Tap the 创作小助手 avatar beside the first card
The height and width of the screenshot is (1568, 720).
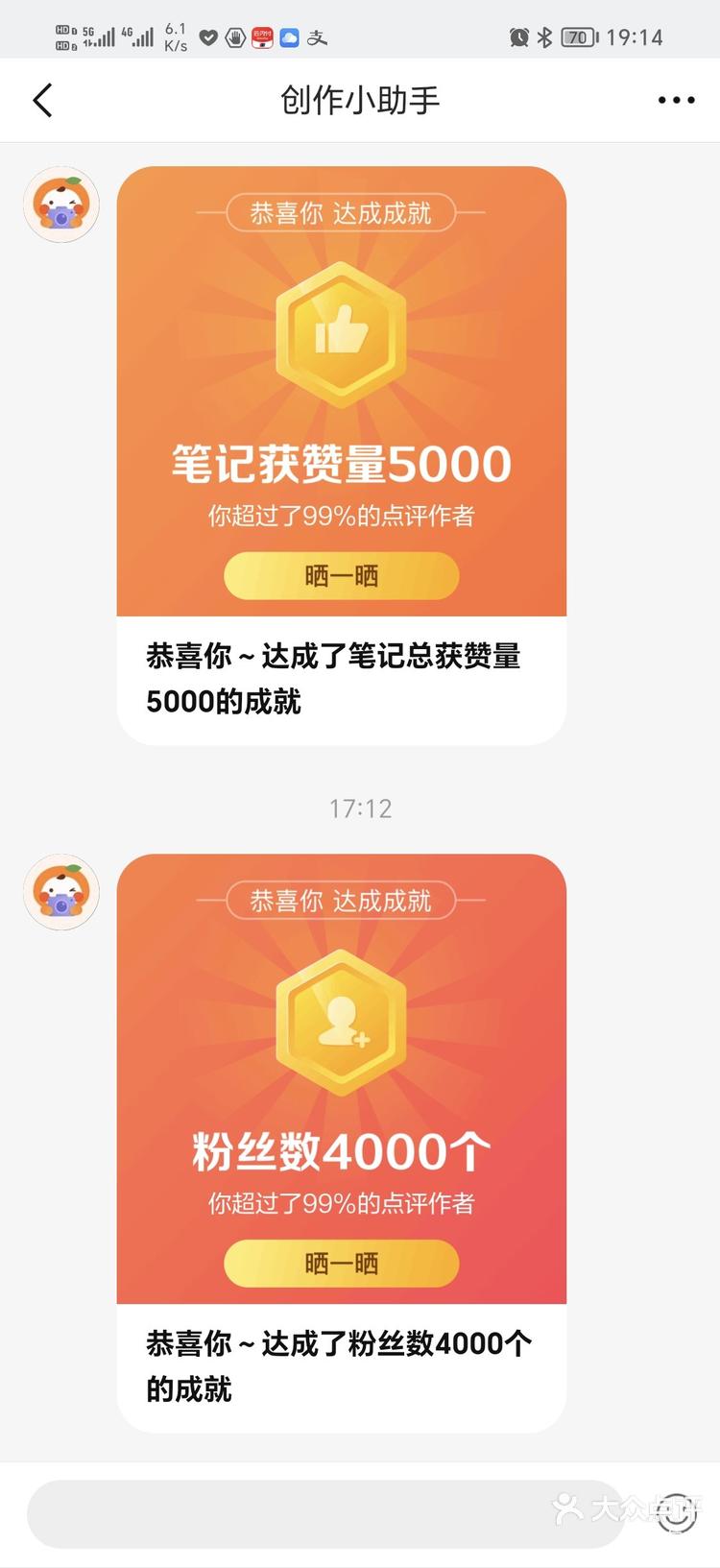coord(60,205)
